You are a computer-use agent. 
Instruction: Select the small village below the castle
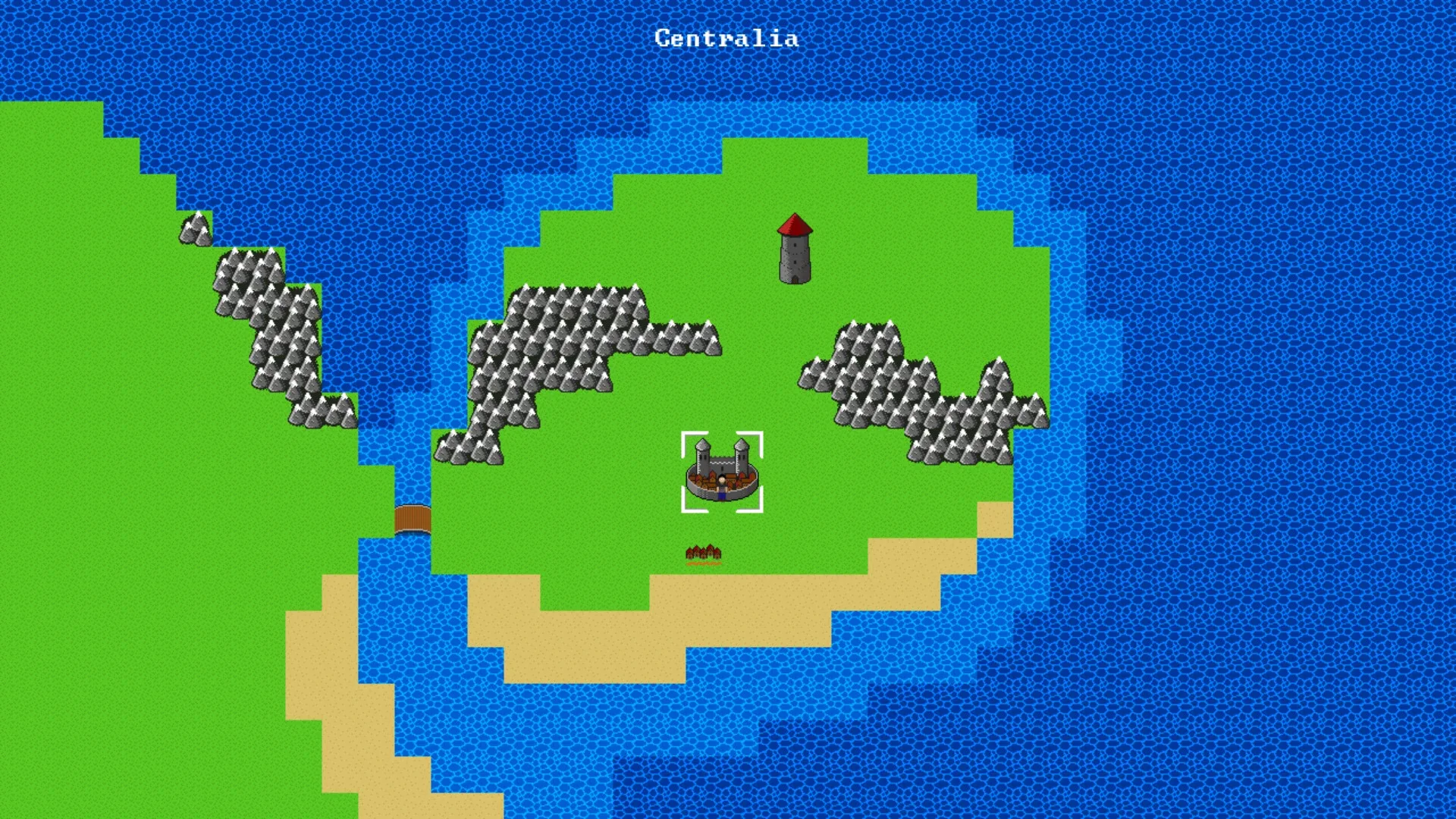[x=703, y=554]
